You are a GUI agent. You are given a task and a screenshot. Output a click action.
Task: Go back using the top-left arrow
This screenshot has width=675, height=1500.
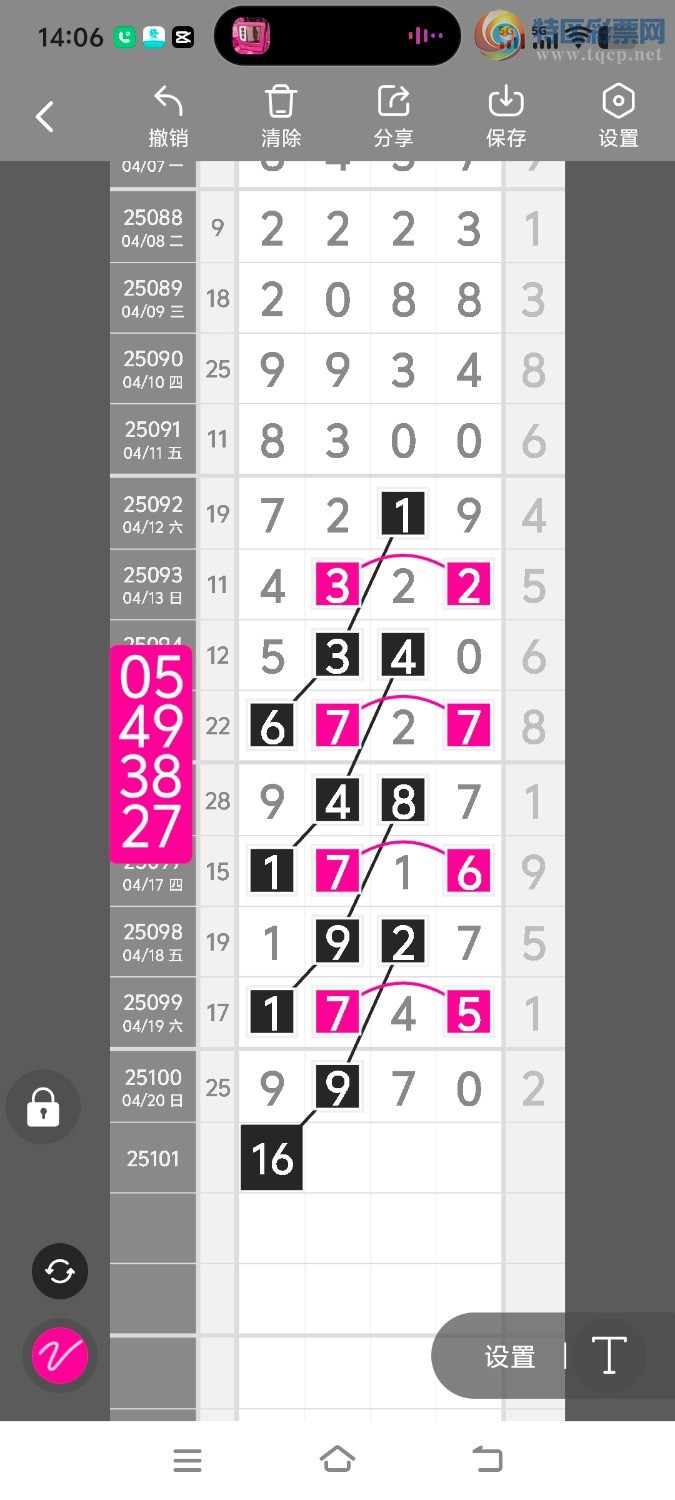click(x=45, y=117)
